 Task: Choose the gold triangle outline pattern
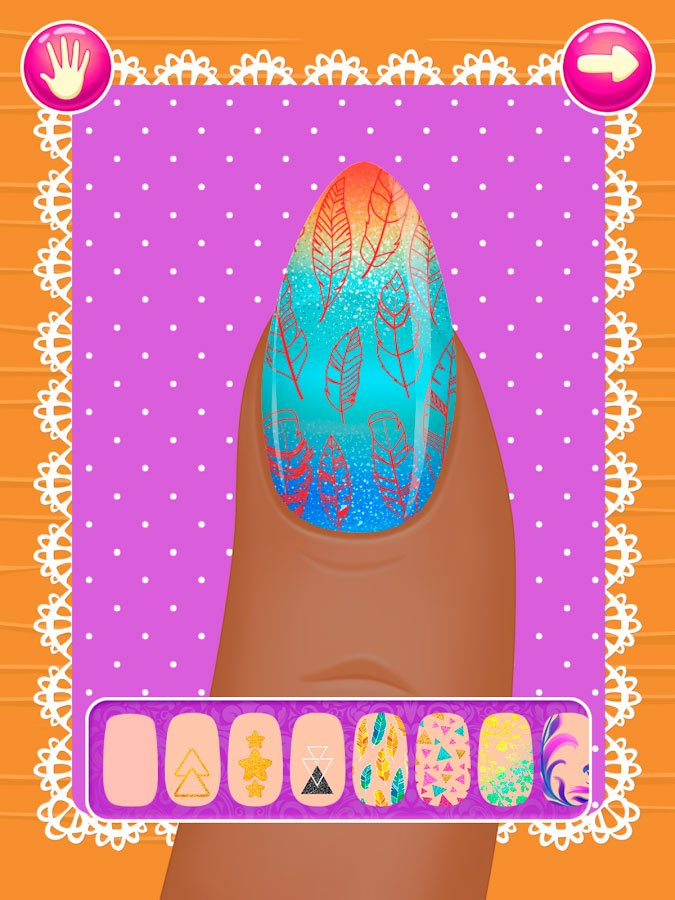(193, 759)
